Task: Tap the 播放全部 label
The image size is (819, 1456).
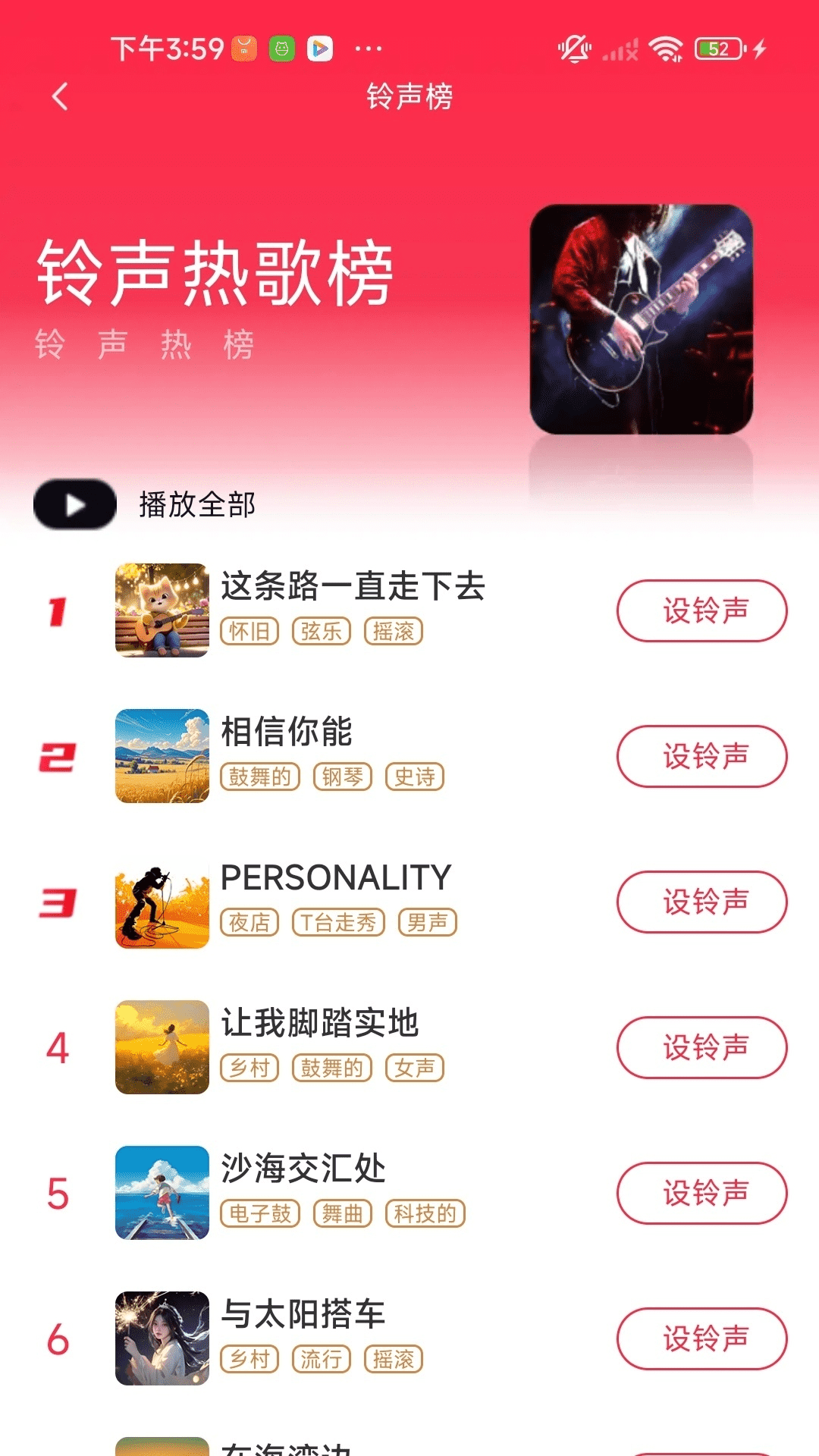Action: [x=196, y=504]
